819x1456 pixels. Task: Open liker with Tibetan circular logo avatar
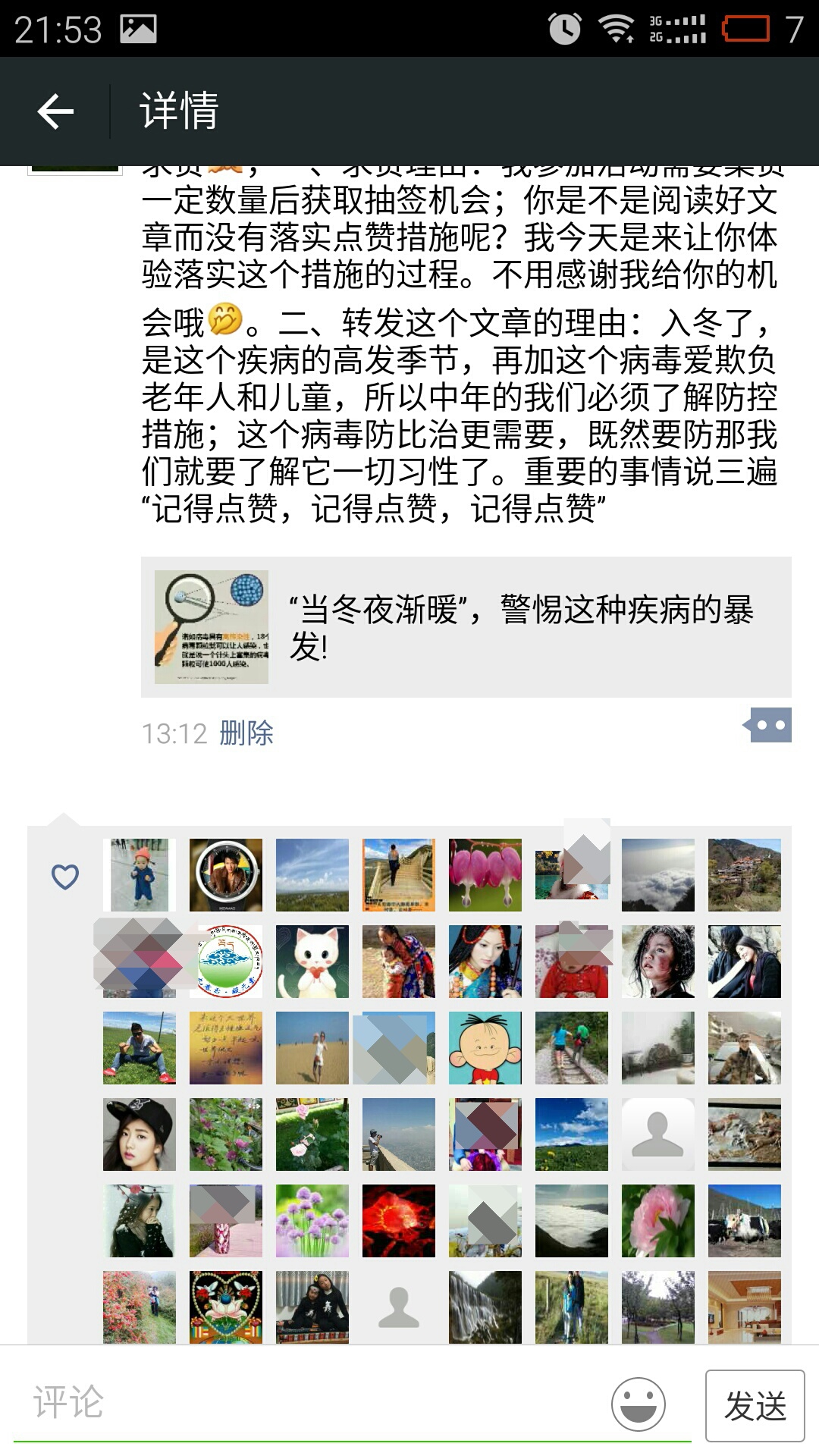pos(226,962)
